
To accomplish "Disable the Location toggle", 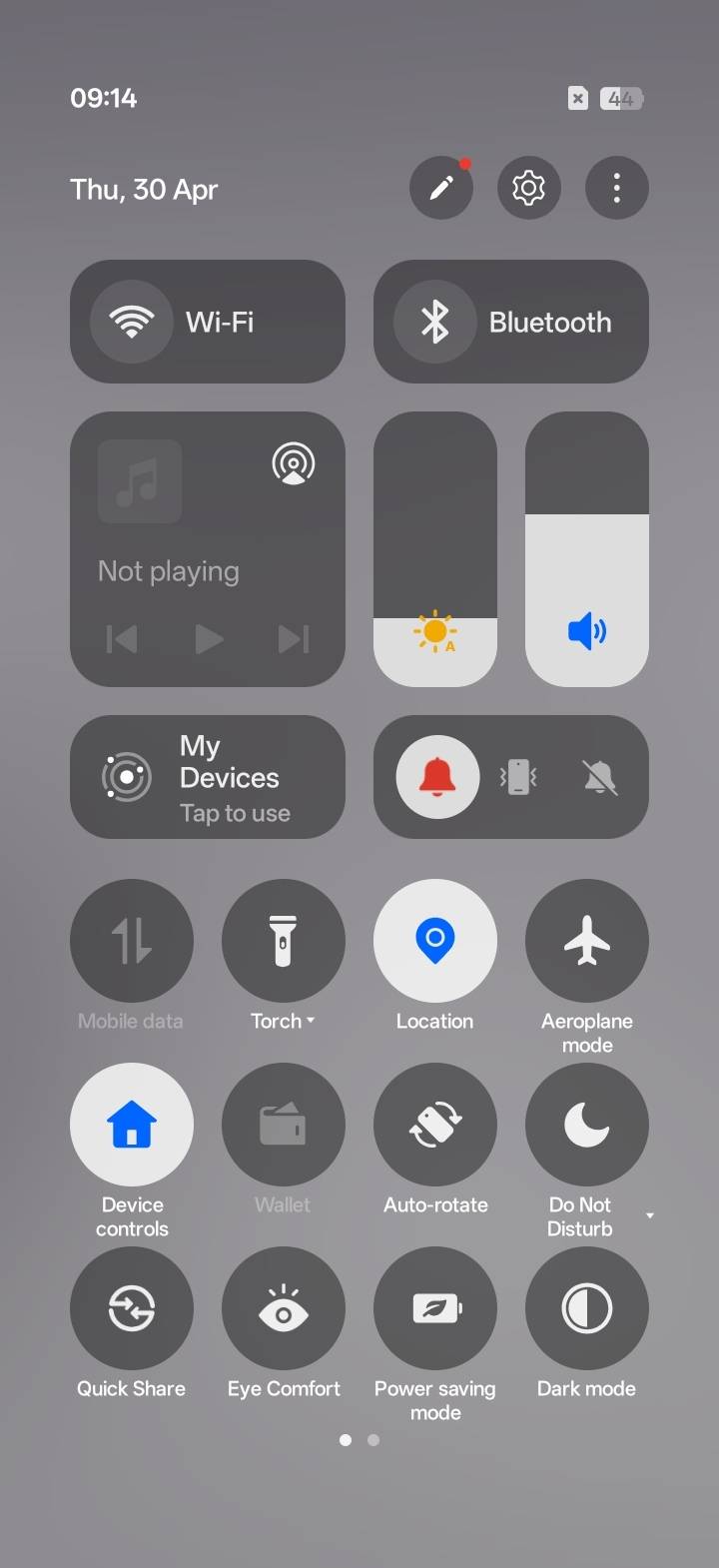I will point(435,941).
